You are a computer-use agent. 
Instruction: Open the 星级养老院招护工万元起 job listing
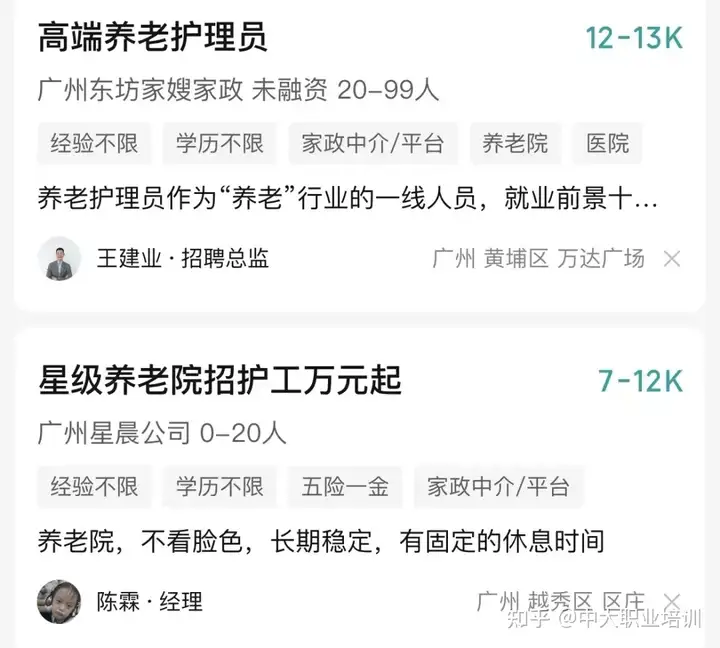tap(220, 381)
